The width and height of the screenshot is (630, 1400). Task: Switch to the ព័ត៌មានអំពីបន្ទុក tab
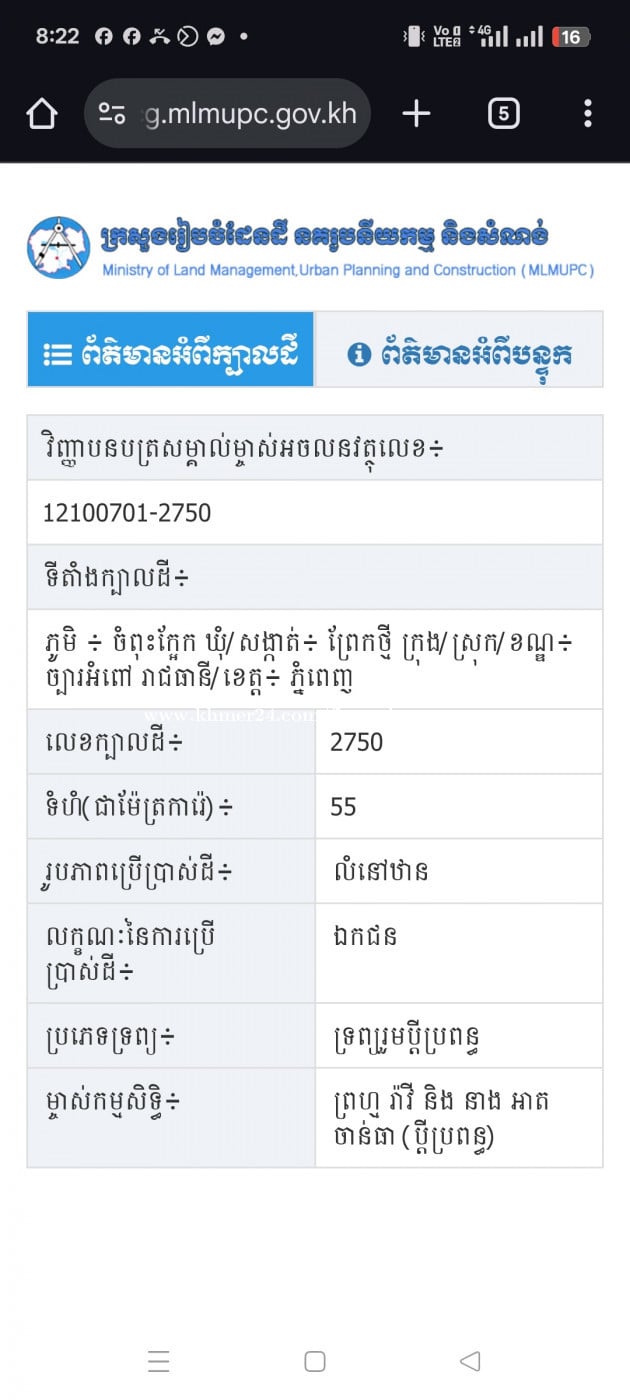click(459, 350)
